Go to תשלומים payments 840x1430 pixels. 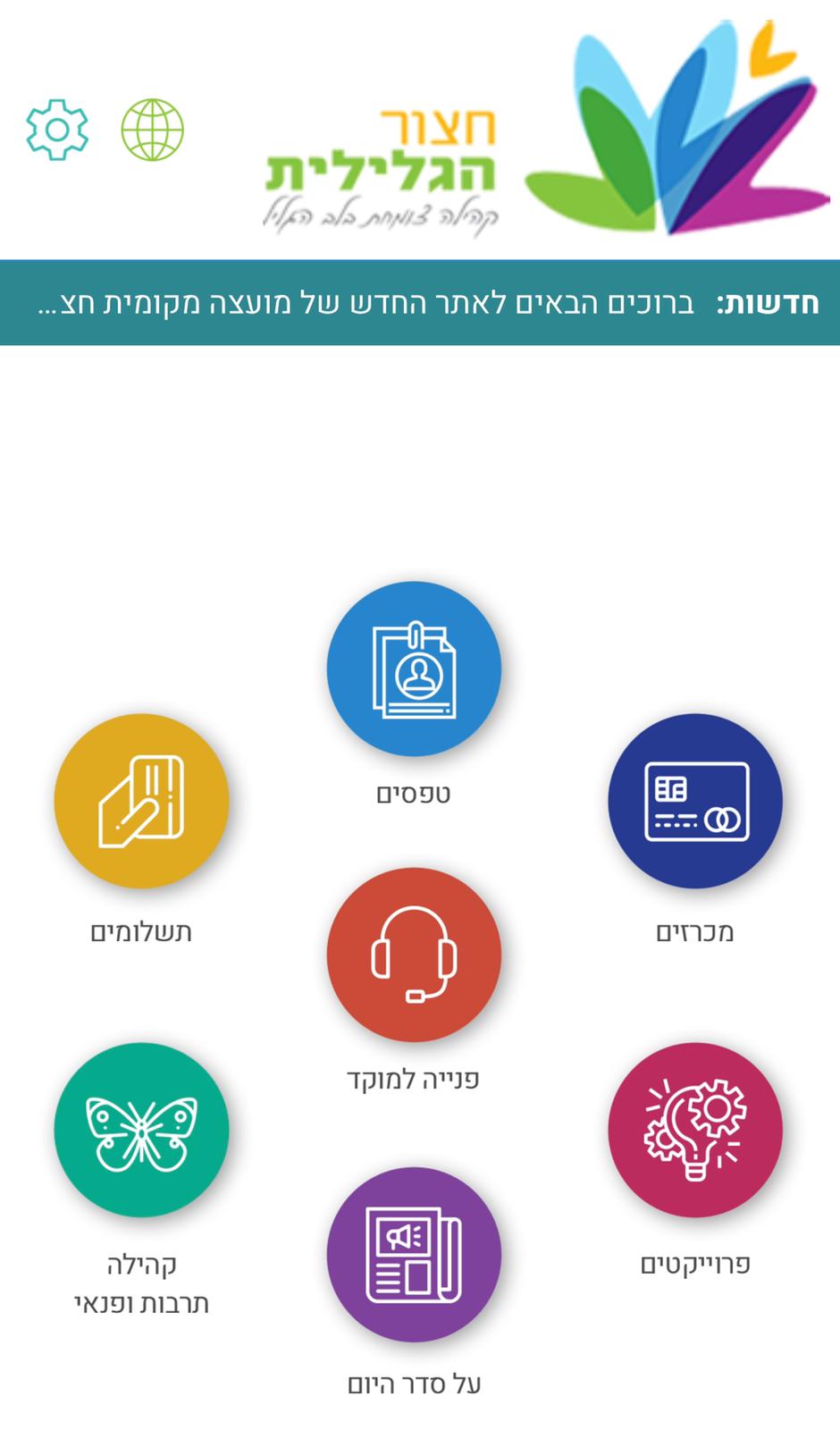tap(141, 801)
